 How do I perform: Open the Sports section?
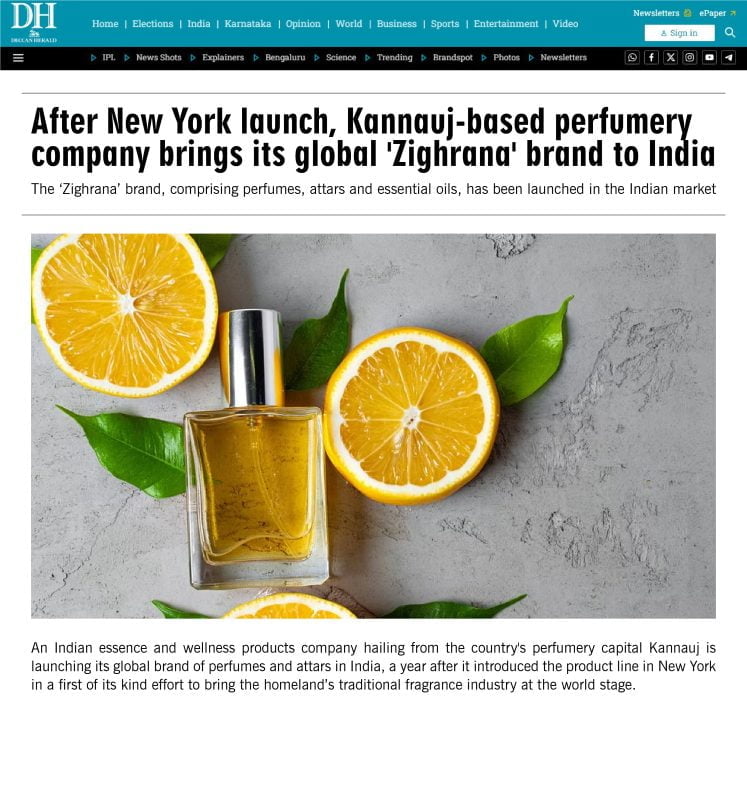point(445,24)
